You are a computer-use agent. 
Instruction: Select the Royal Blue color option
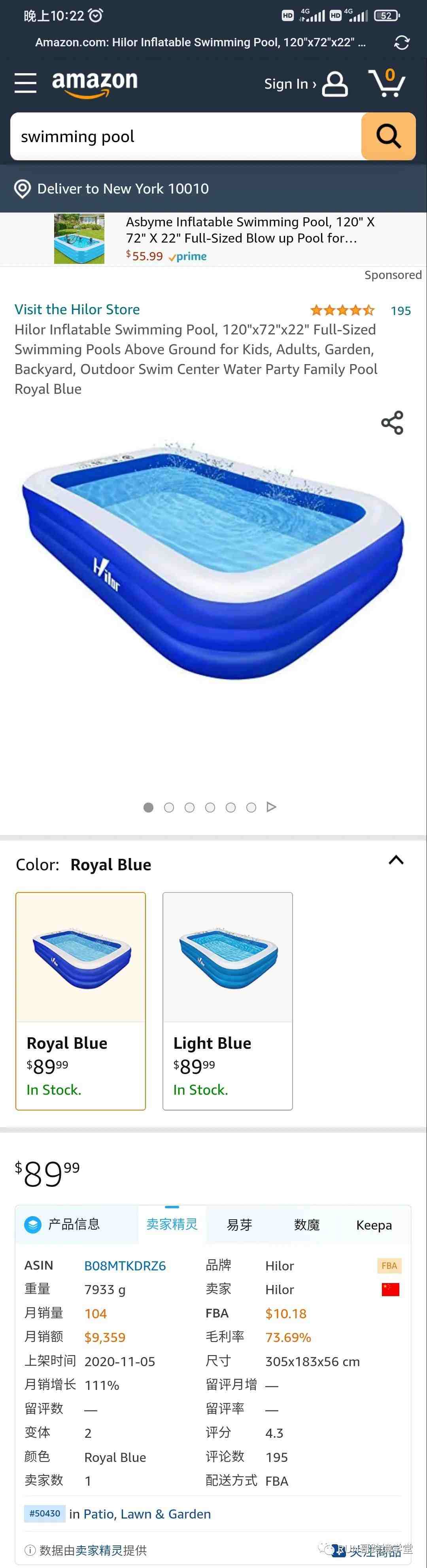click(x=81, y=1001)
